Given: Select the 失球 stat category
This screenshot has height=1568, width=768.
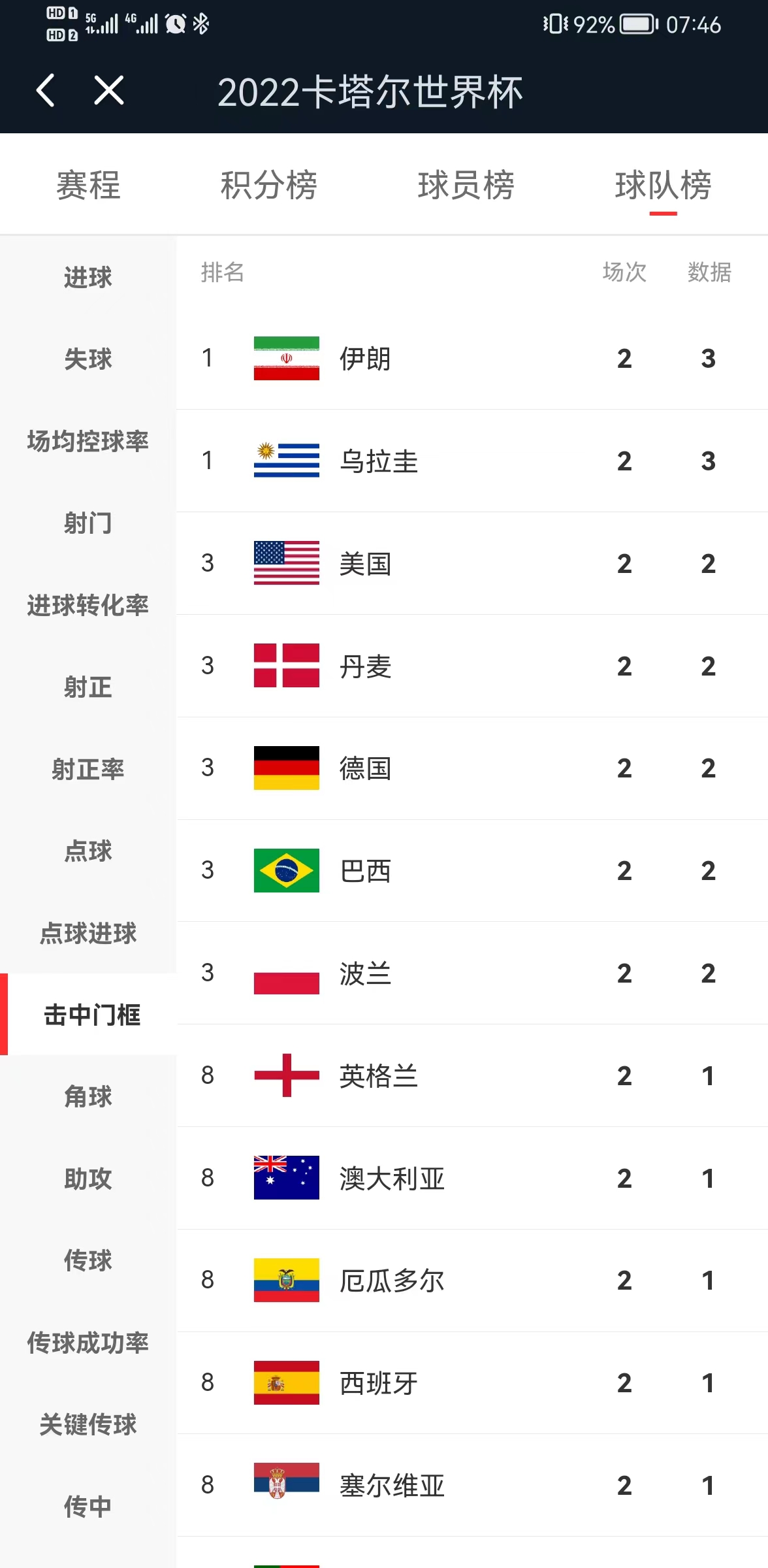Looking at the screenshot, I should (x=88, y=359).
